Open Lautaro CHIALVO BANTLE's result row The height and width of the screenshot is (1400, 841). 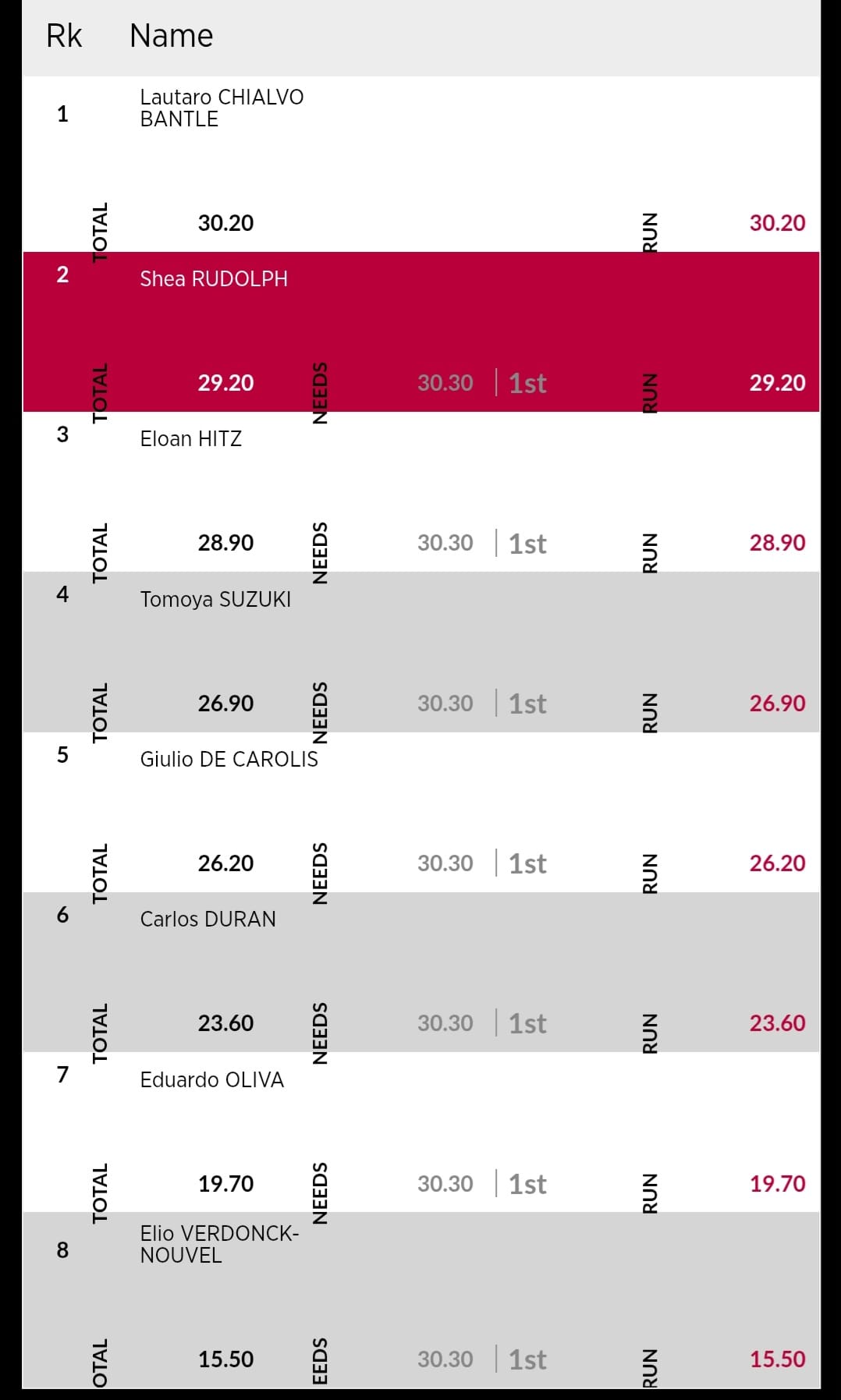[x=421, y=164]
